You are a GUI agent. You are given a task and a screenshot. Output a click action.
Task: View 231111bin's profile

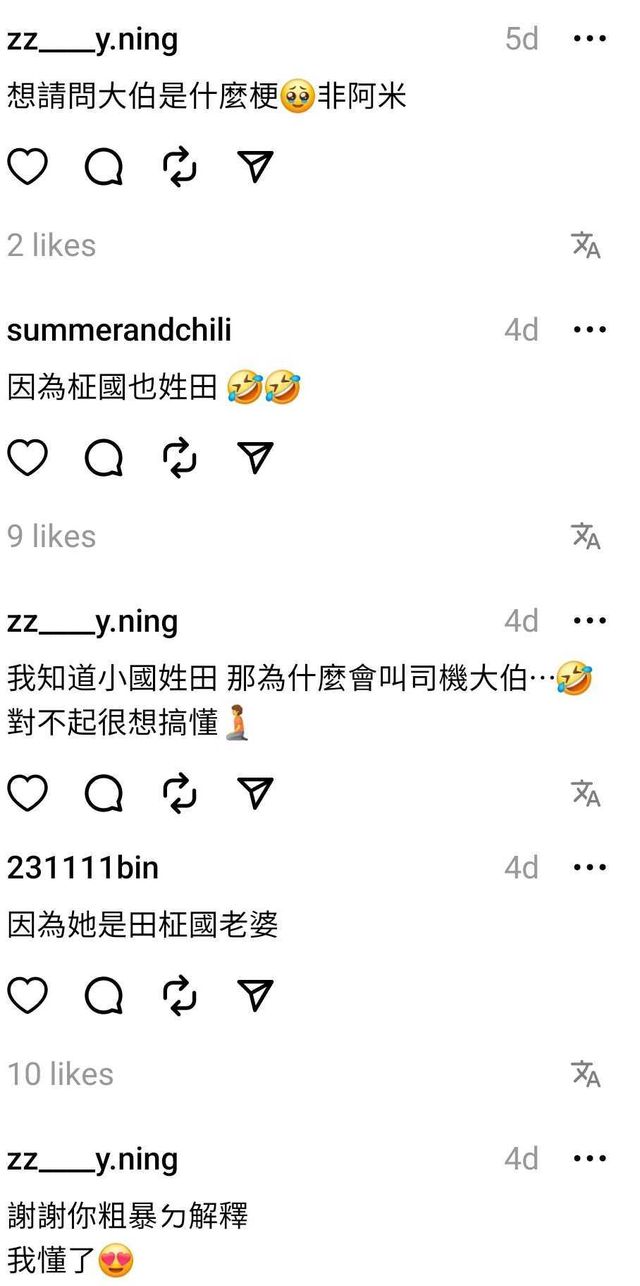[83, 868]
